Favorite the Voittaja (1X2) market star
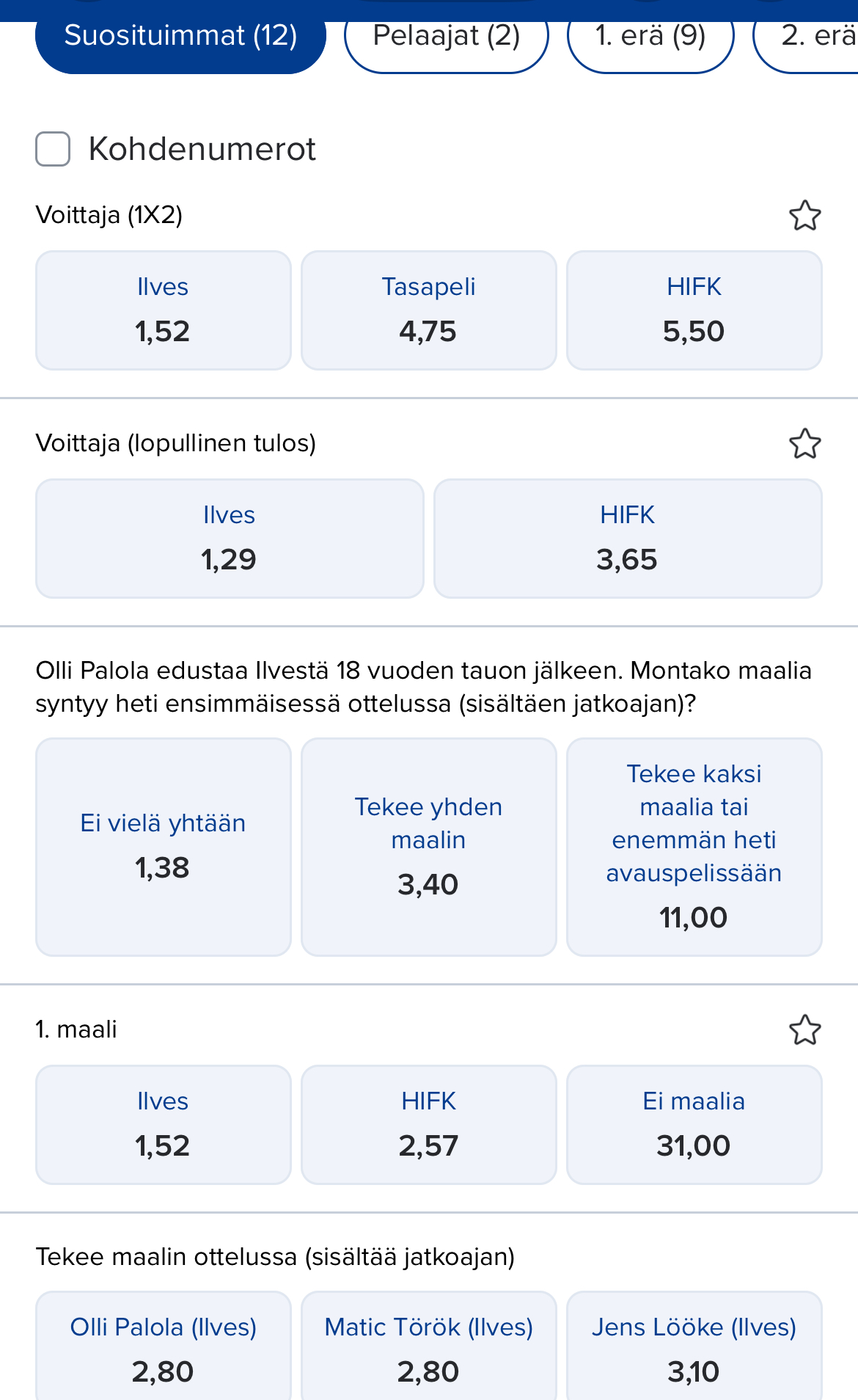The height and width of the screenshot is (1400, 858). [804, 216]
